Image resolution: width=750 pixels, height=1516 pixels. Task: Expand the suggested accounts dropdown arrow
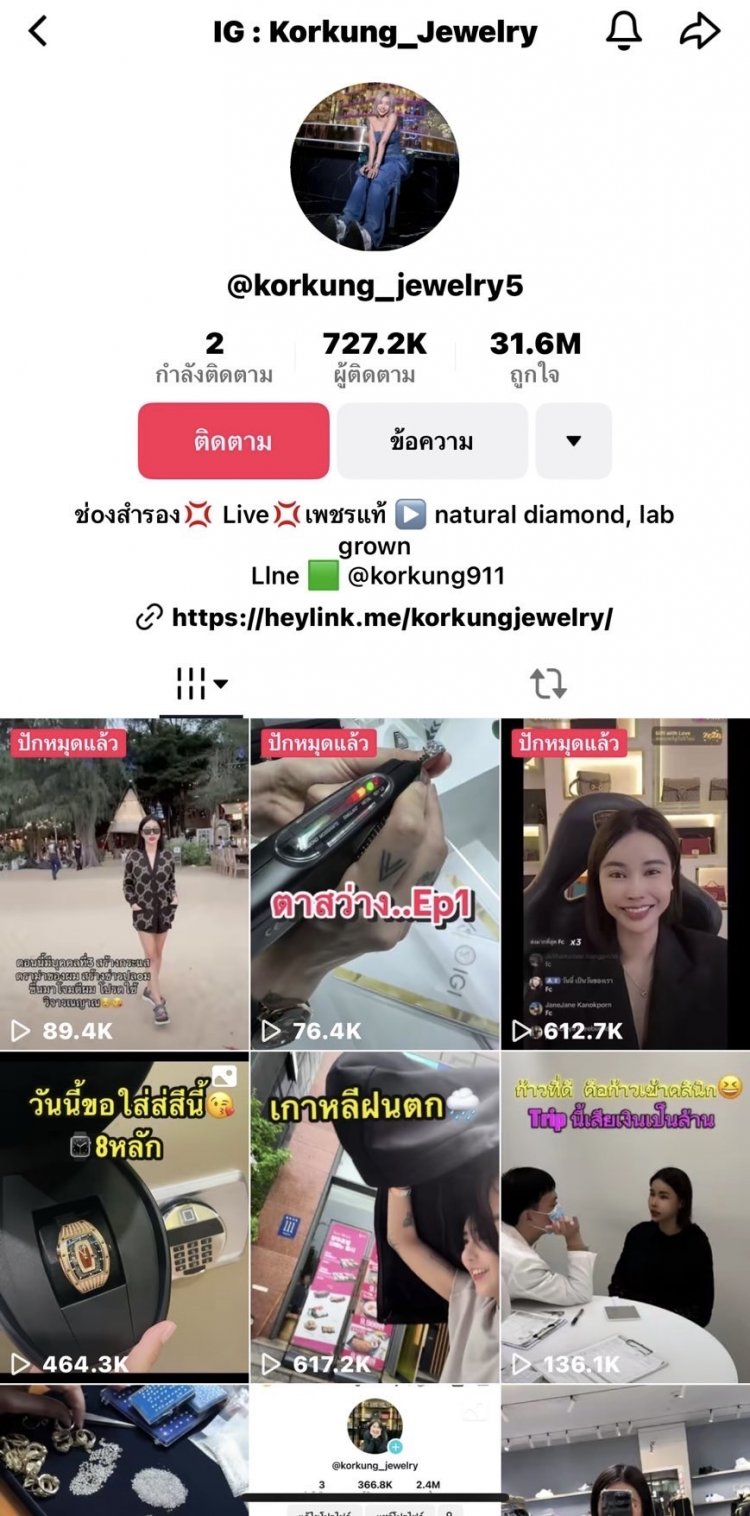(x=573, y=441)
